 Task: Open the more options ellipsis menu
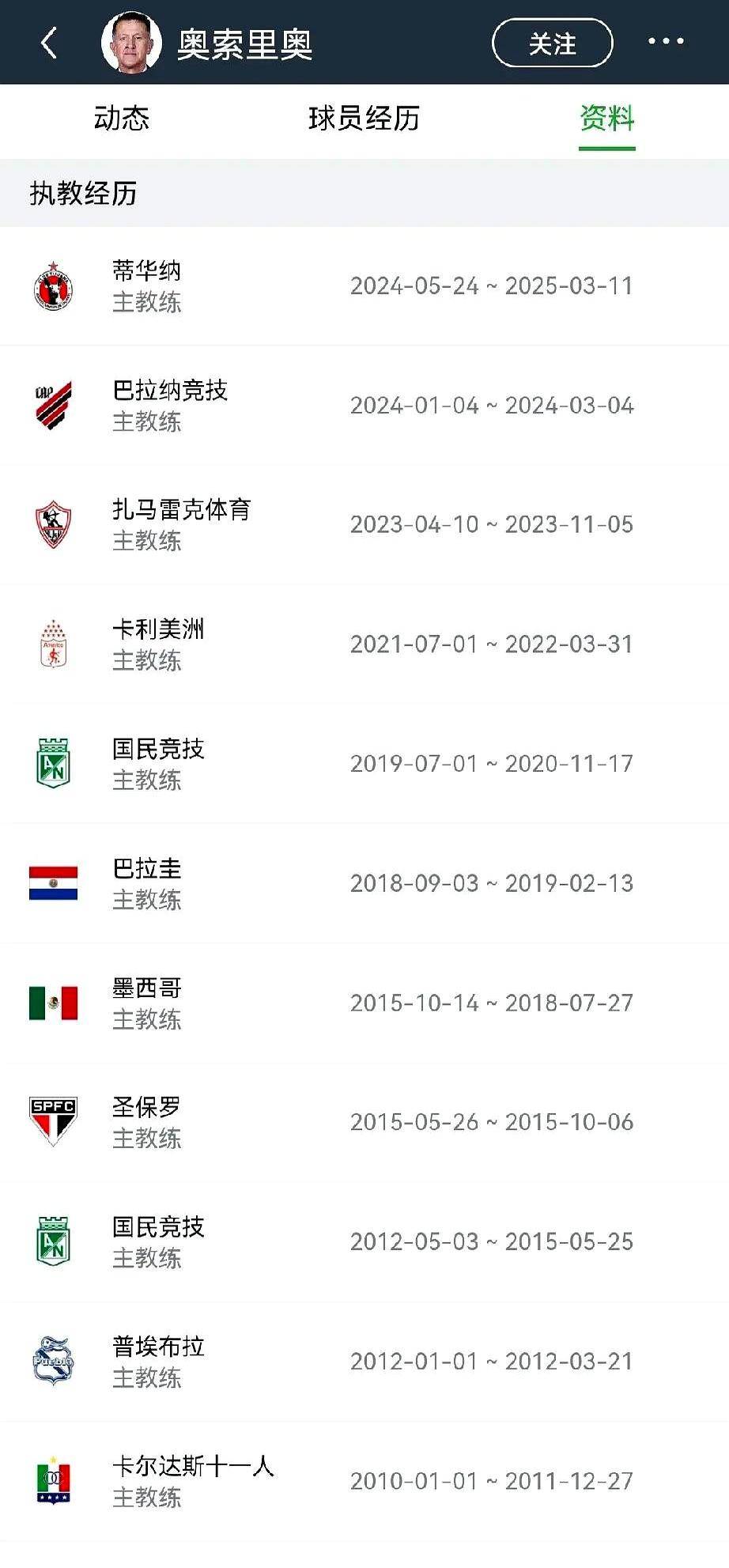(668, 43)
